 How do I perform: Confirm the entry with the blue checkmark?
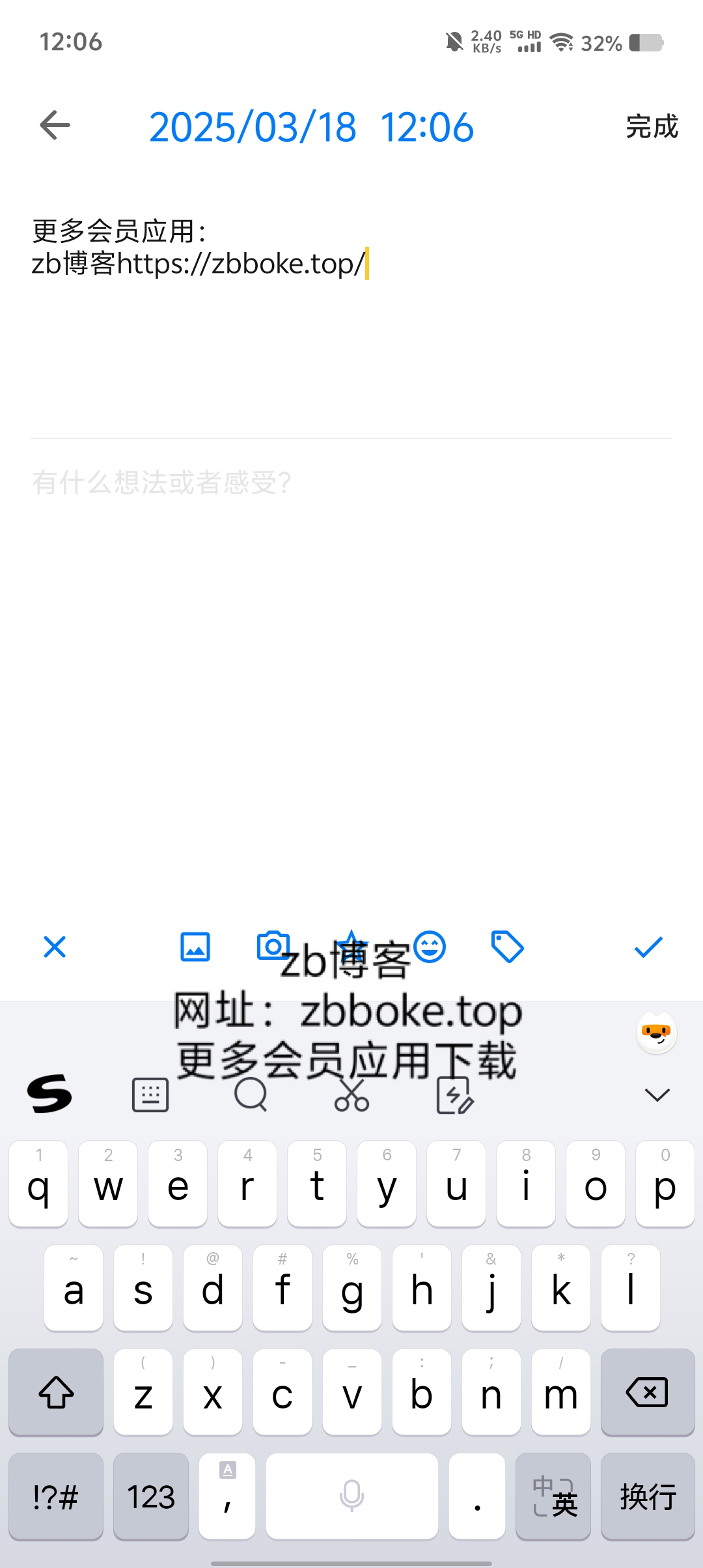pos(648,947)
